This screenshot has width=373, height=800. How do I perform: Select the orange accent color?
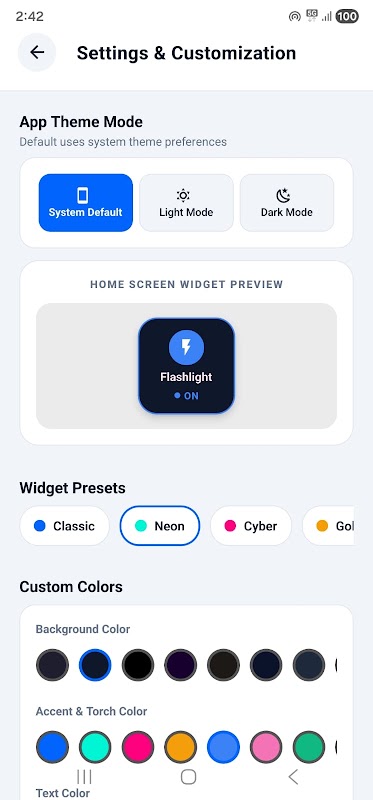181,747
